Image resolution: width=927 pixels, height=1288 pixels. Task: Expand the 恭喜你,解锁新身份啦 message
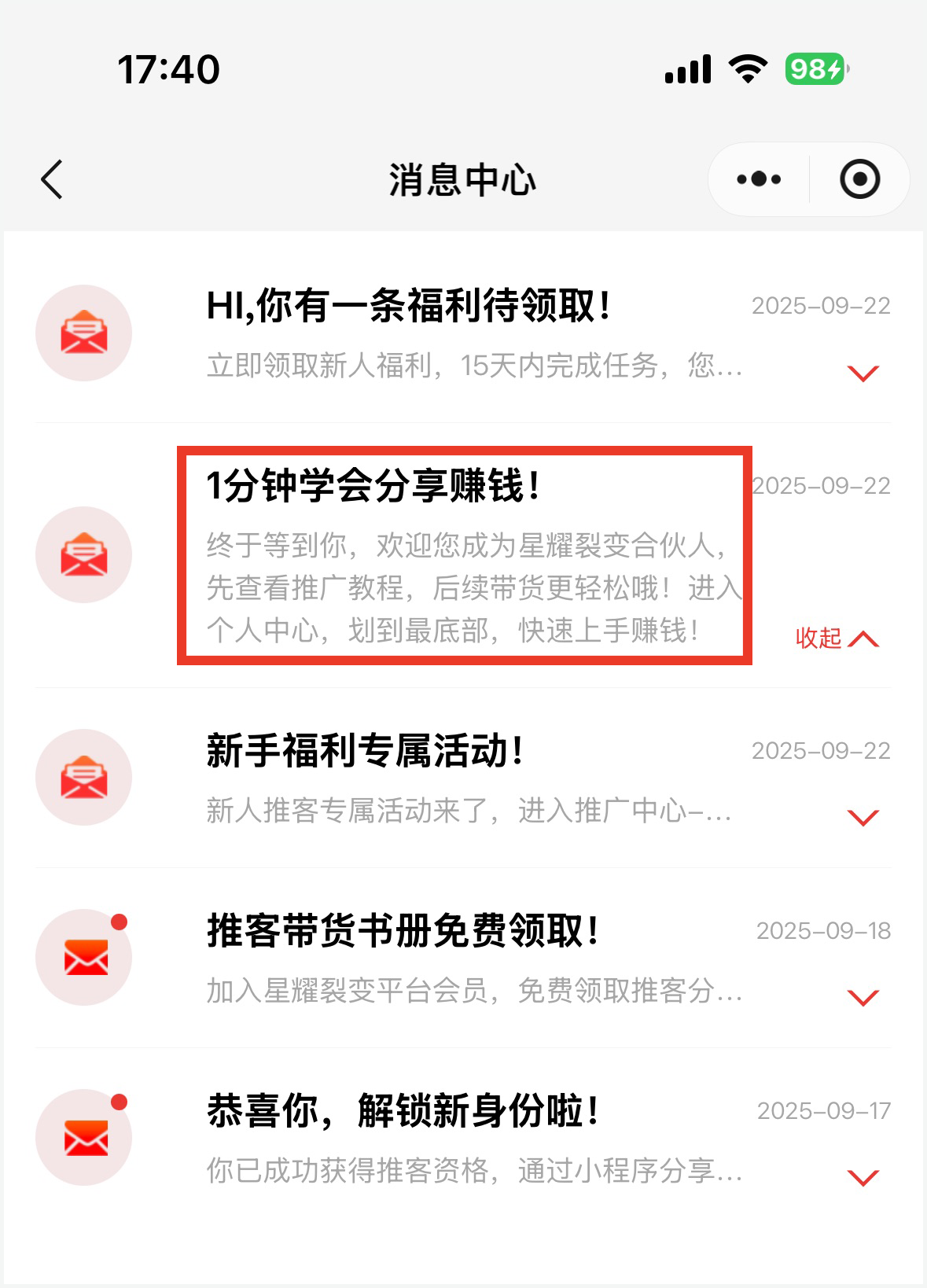863,1178
